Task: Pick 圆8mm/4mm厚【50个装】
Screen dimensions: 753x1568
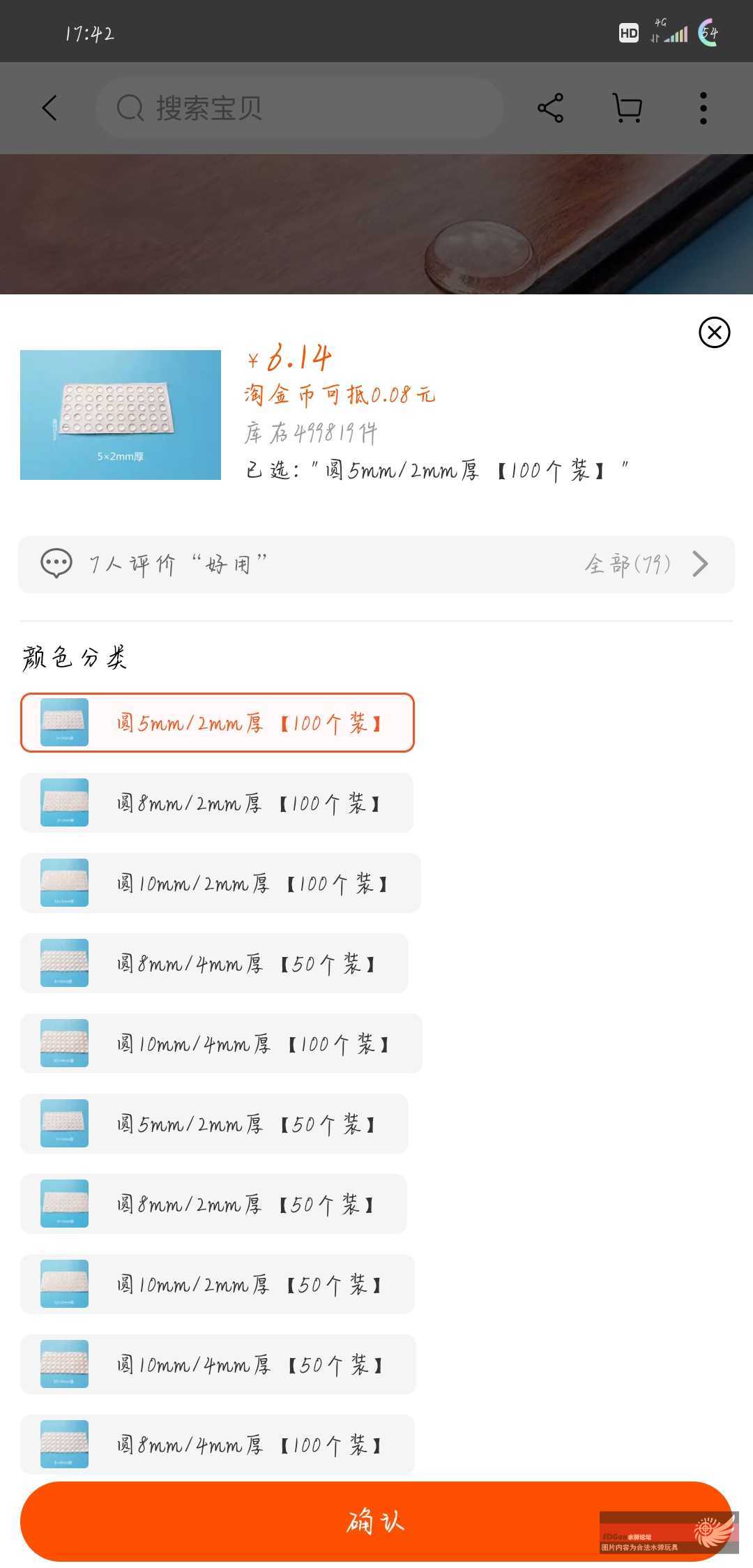Action: click(x=214, y=963)
